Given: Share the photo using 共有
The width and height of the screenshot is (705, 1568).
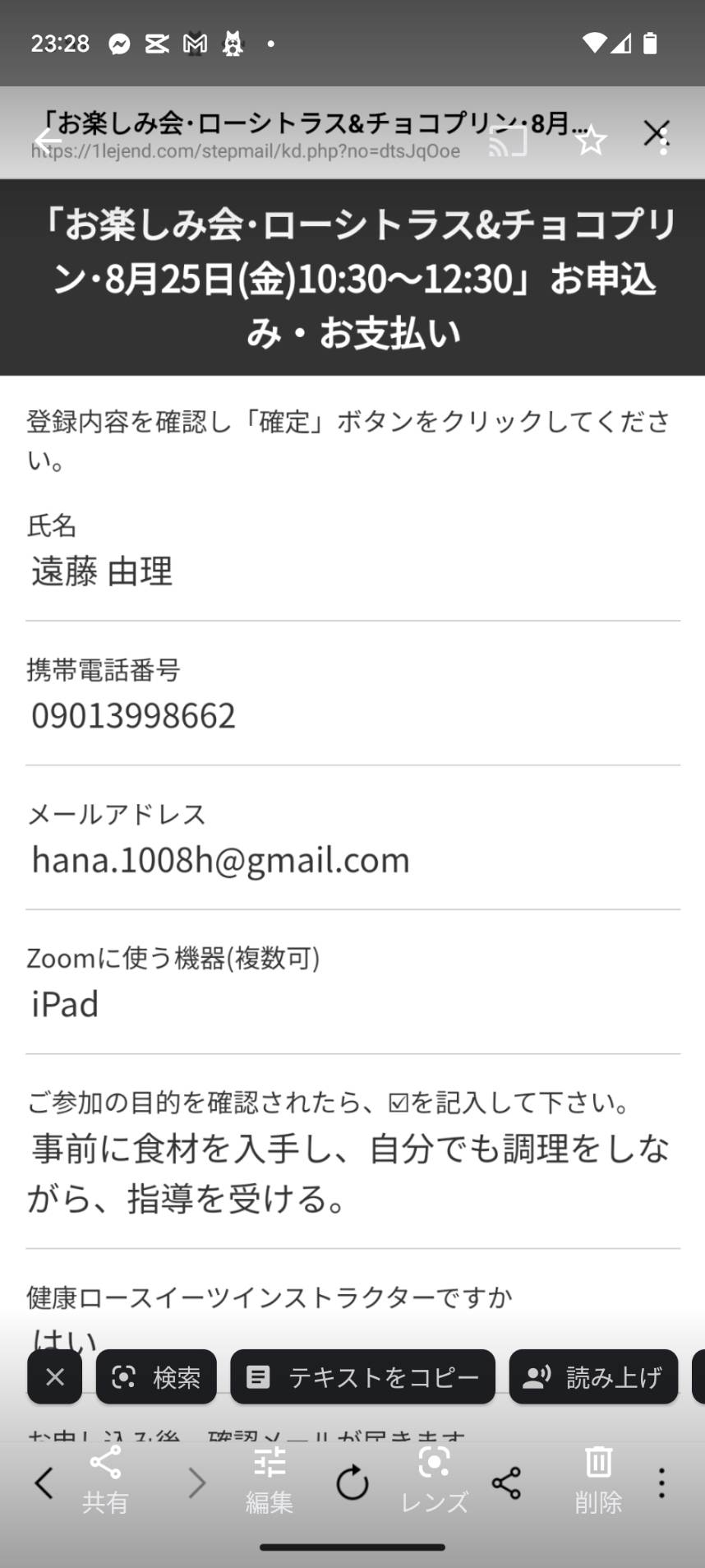Looking at the screenshot, I should (x=105, y=1482).
